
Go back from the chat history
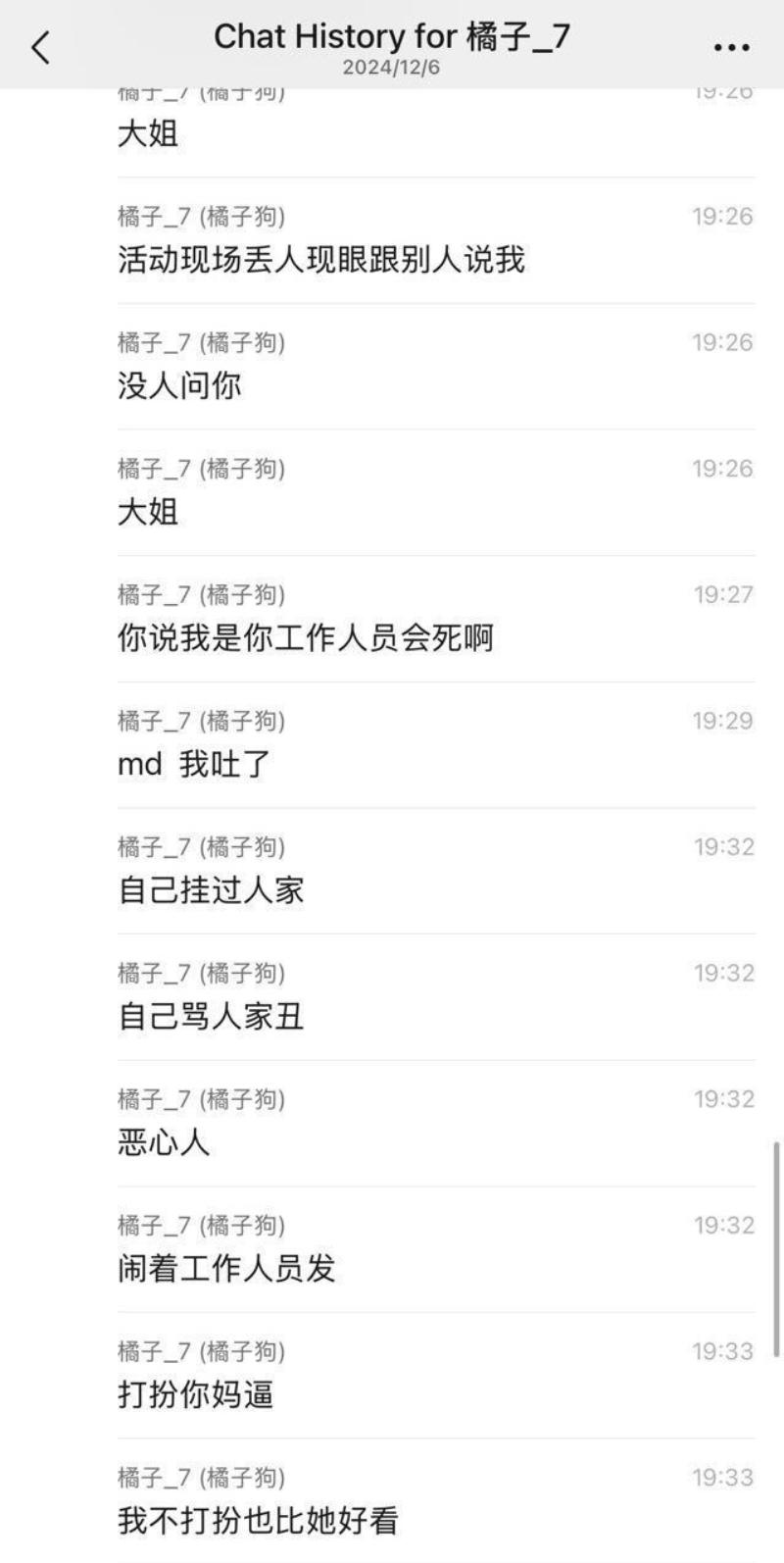(x=41, y=46)
